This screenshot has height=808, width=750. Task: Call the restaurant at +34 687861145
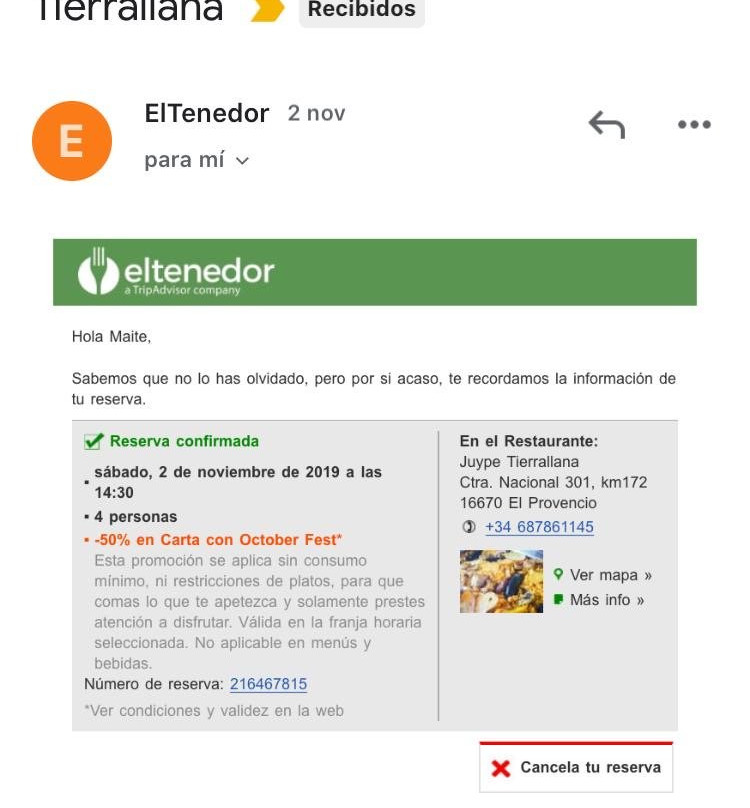pyautogui.click(x=539, y=527)
